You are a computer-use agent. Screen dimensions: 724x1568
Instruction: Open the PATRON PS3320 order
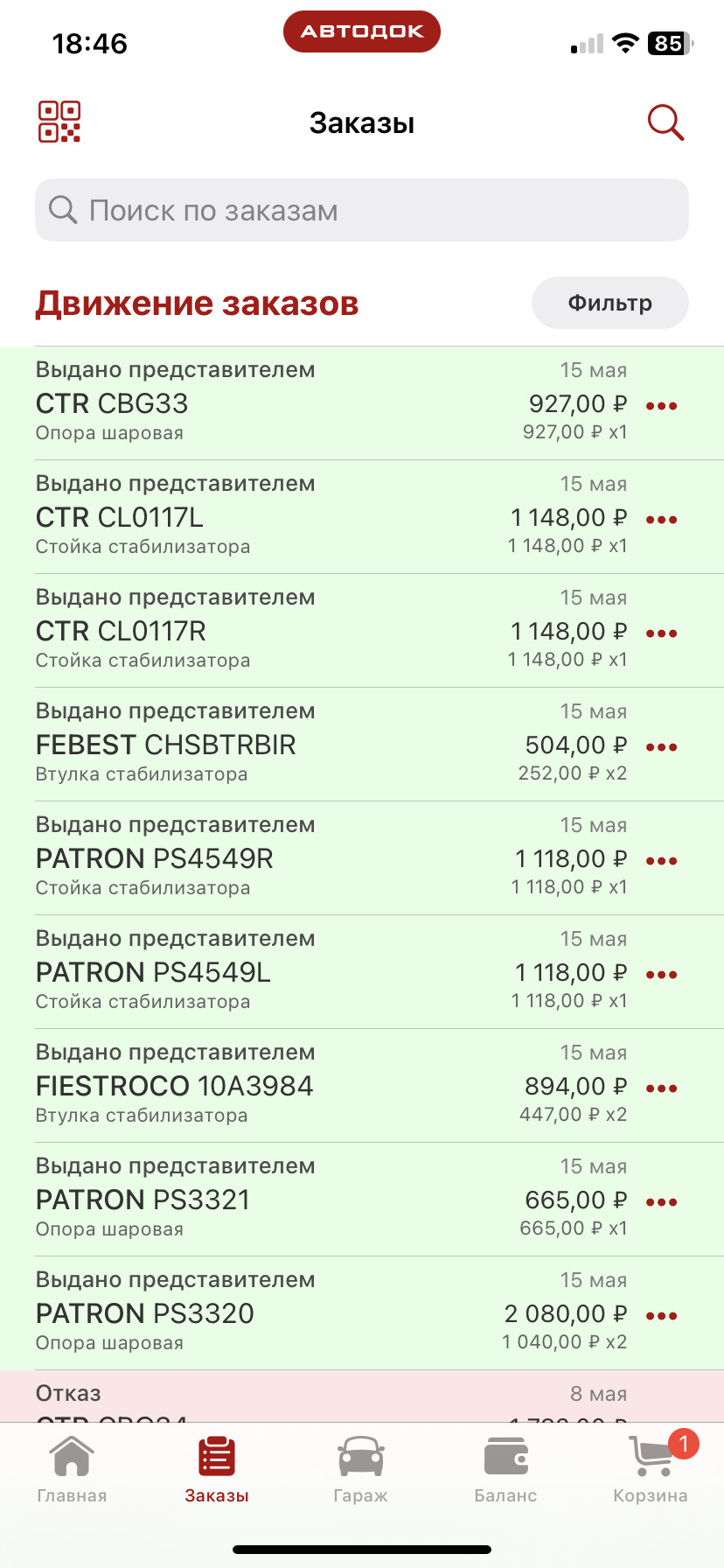[x=362, y=1313]
